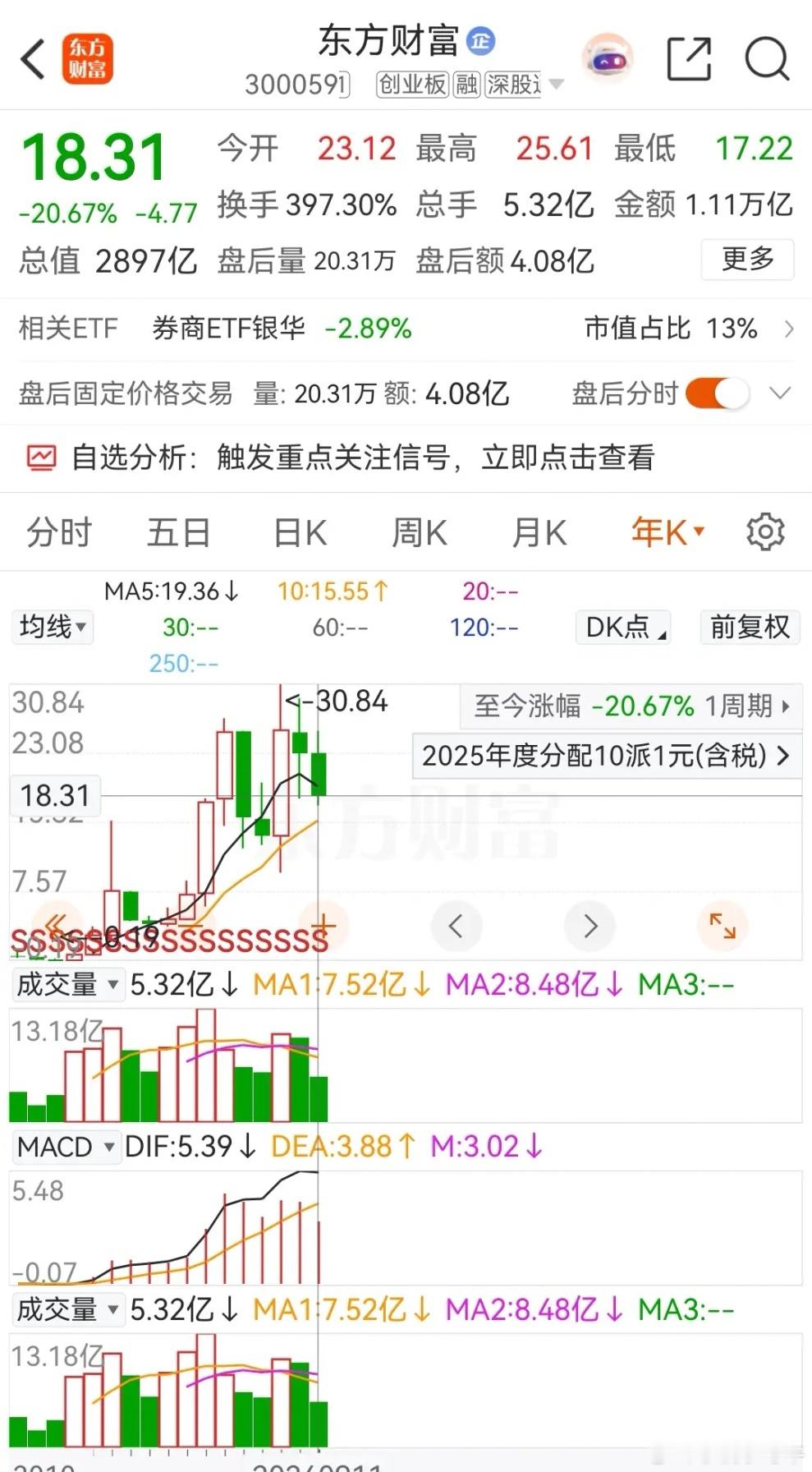This screenshot has width=812, height=1472.
Task: Share this stock page
Action: point(688,59)
